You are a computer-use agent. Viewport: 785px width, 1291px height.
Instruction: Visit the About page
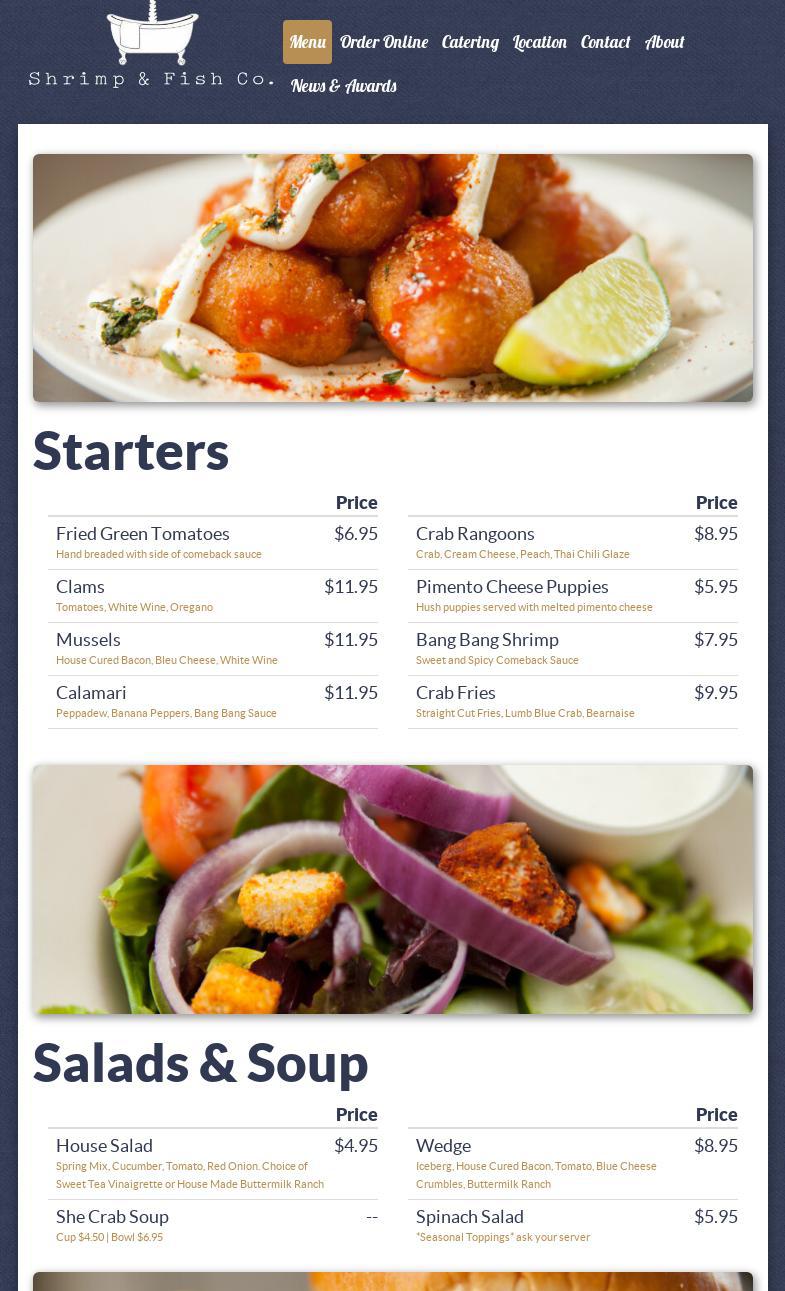coord(664,42)
